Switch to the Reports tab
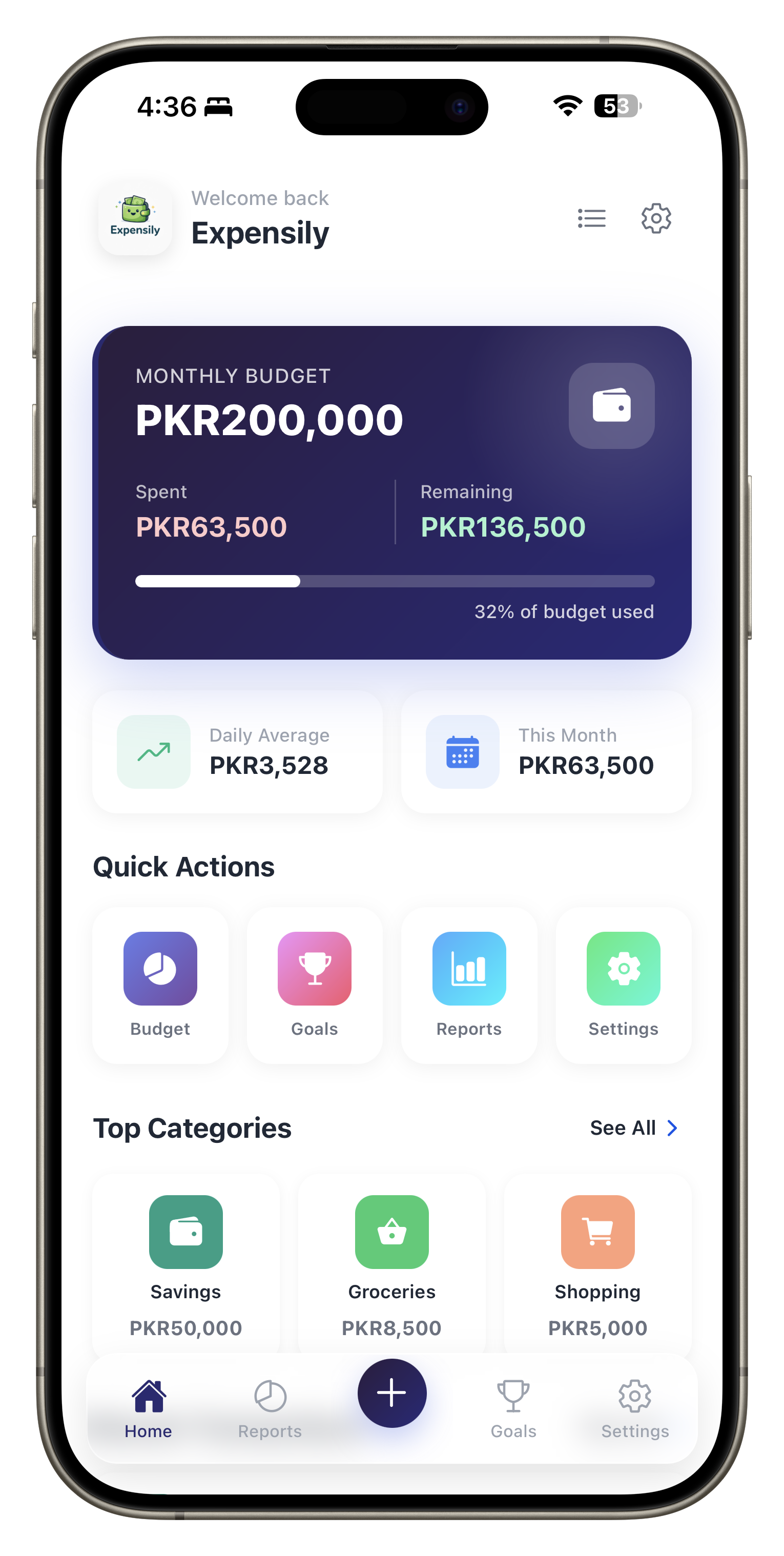This screenshot has height=1556, width=784. coord(270,1408)
